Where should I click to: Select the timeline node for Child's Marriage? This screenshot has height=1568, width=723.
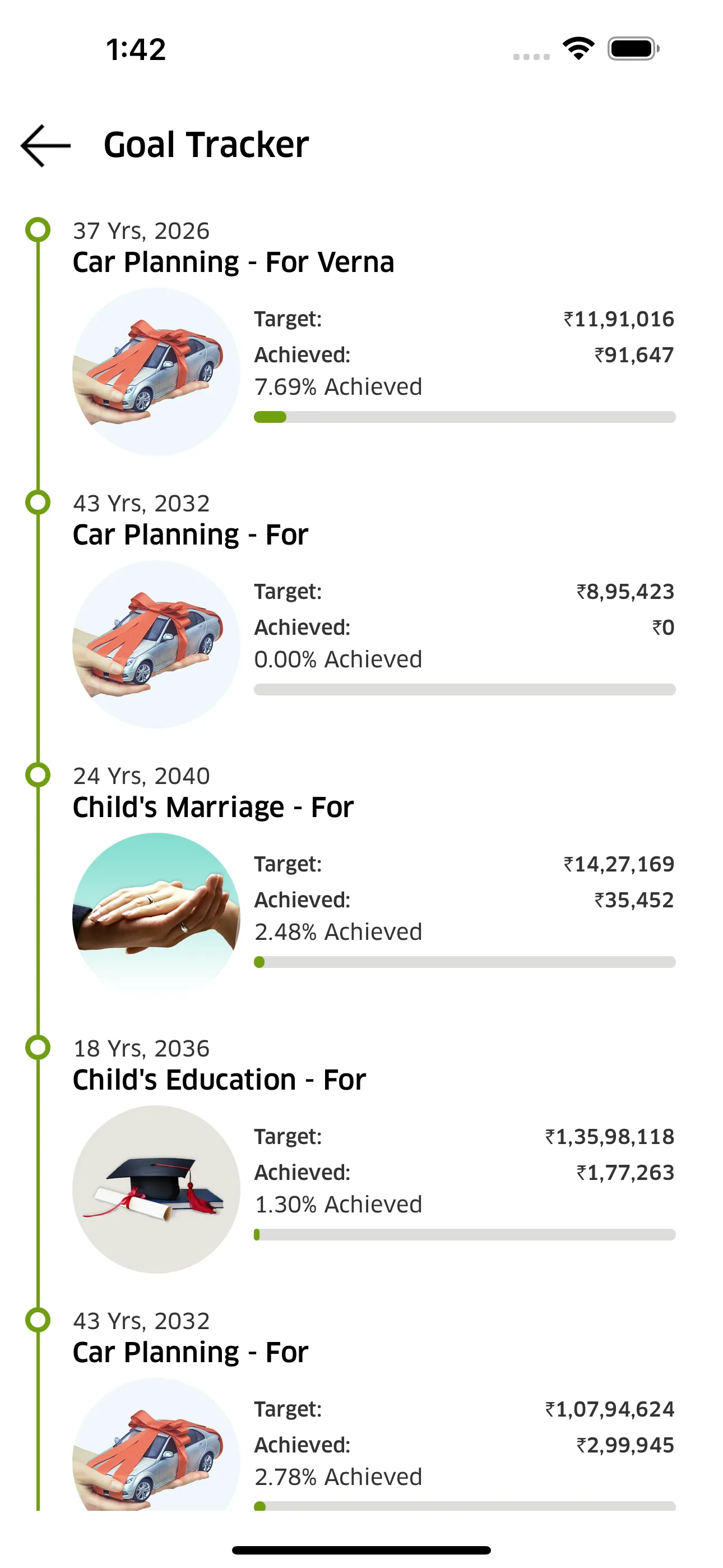coord(38,774)
